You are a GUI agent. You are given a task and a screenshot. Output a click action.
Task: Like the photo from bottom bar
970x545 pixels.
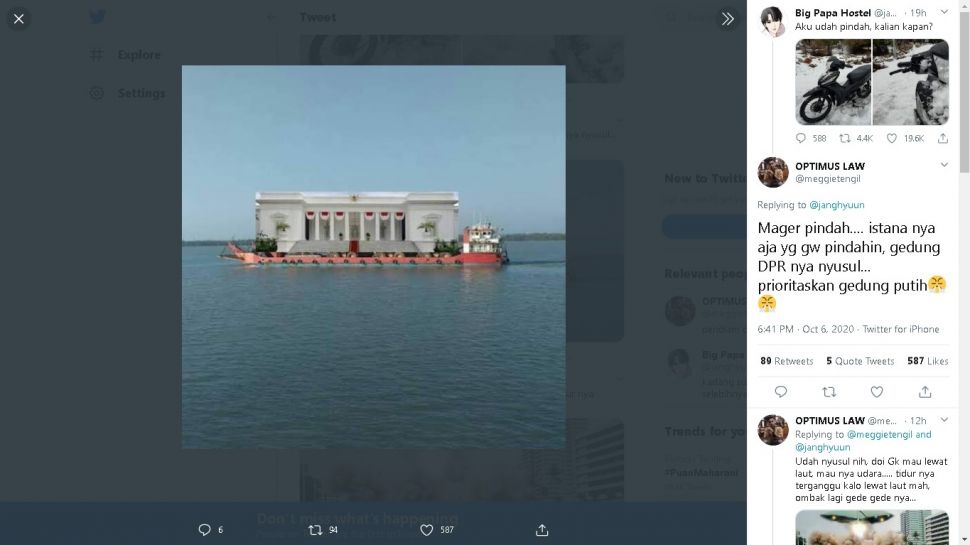pyautogui.click(x=426, y=530)
